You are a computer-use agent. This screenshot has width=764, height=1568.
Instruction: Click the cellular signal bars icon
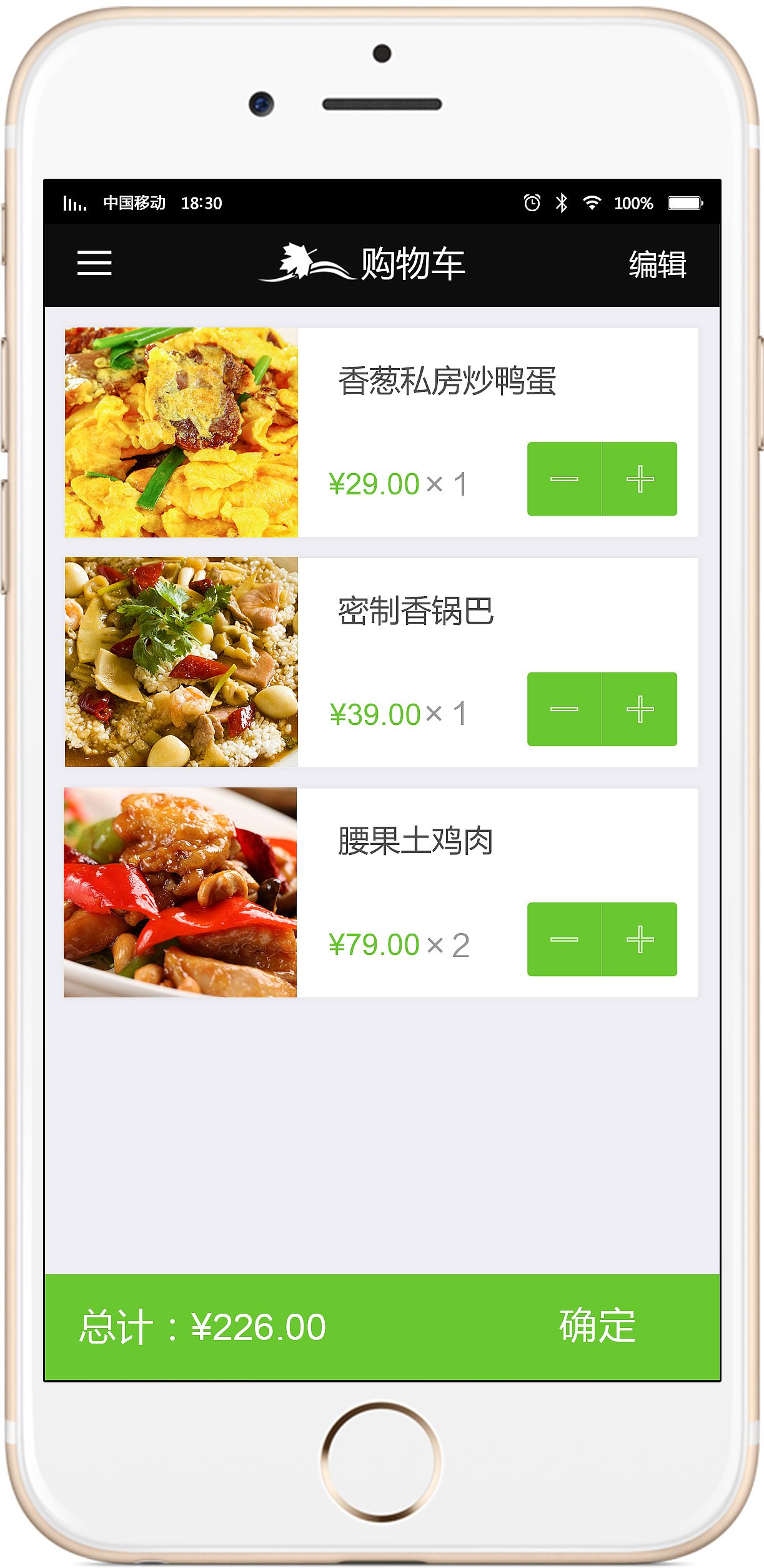click(x=76, y=202)
